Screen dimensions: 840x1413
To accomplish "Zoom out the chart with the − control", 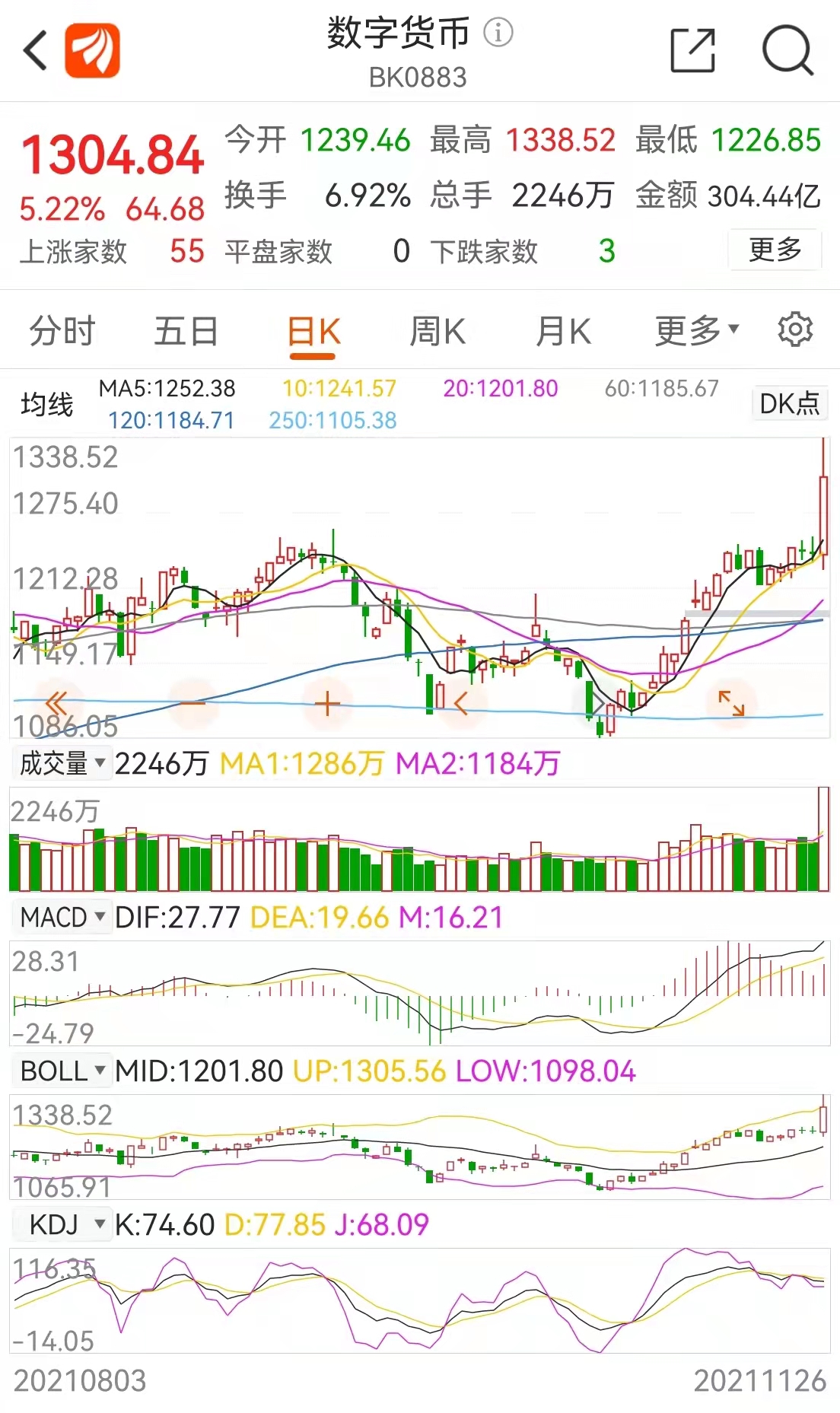I will click(190, 704).
